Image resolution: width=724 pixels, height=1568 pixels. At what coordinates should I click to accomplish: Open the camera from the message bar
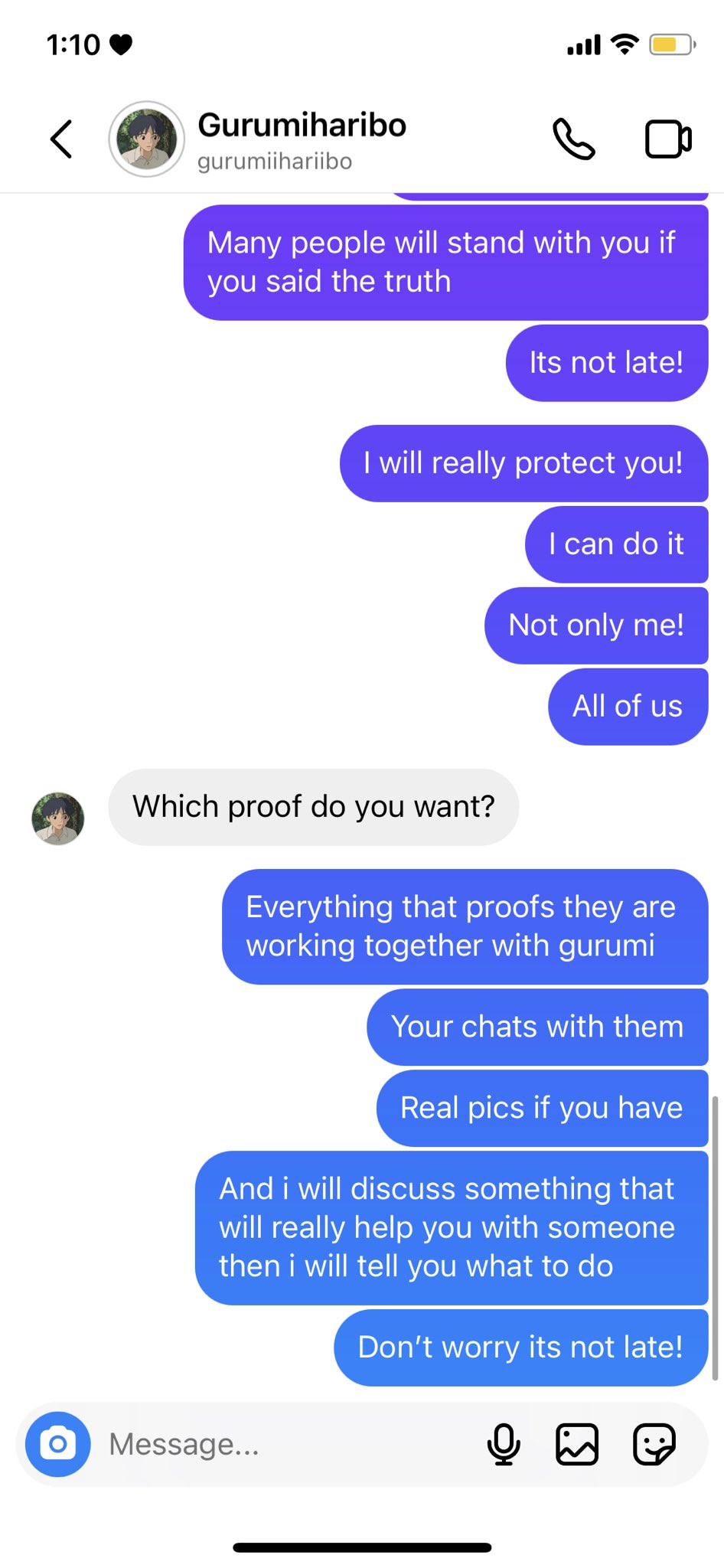pyautogui.click(x=58, y=1444)
